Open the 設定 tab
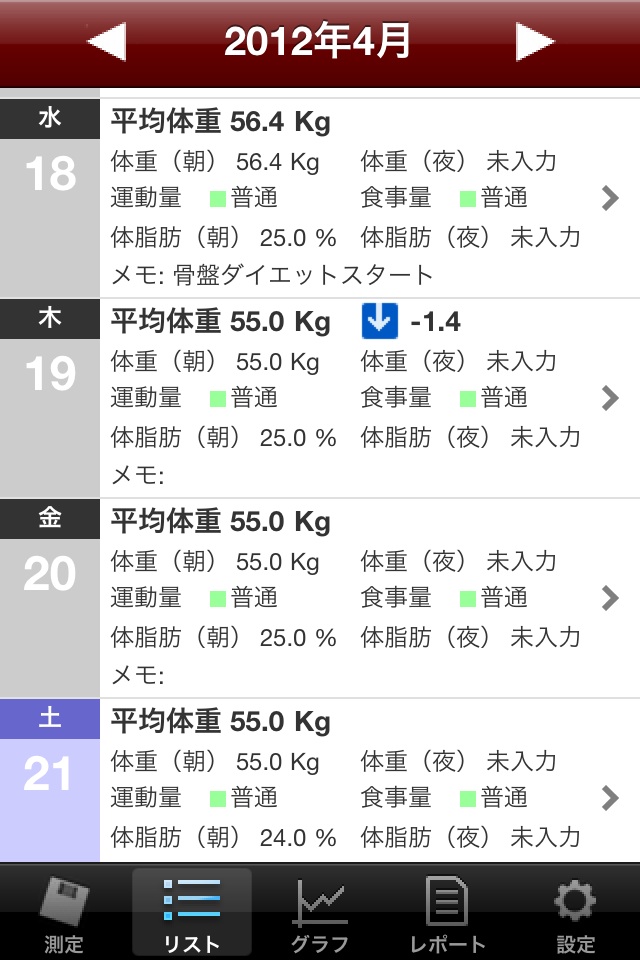The image size is (640, 960). pos(575,912)
